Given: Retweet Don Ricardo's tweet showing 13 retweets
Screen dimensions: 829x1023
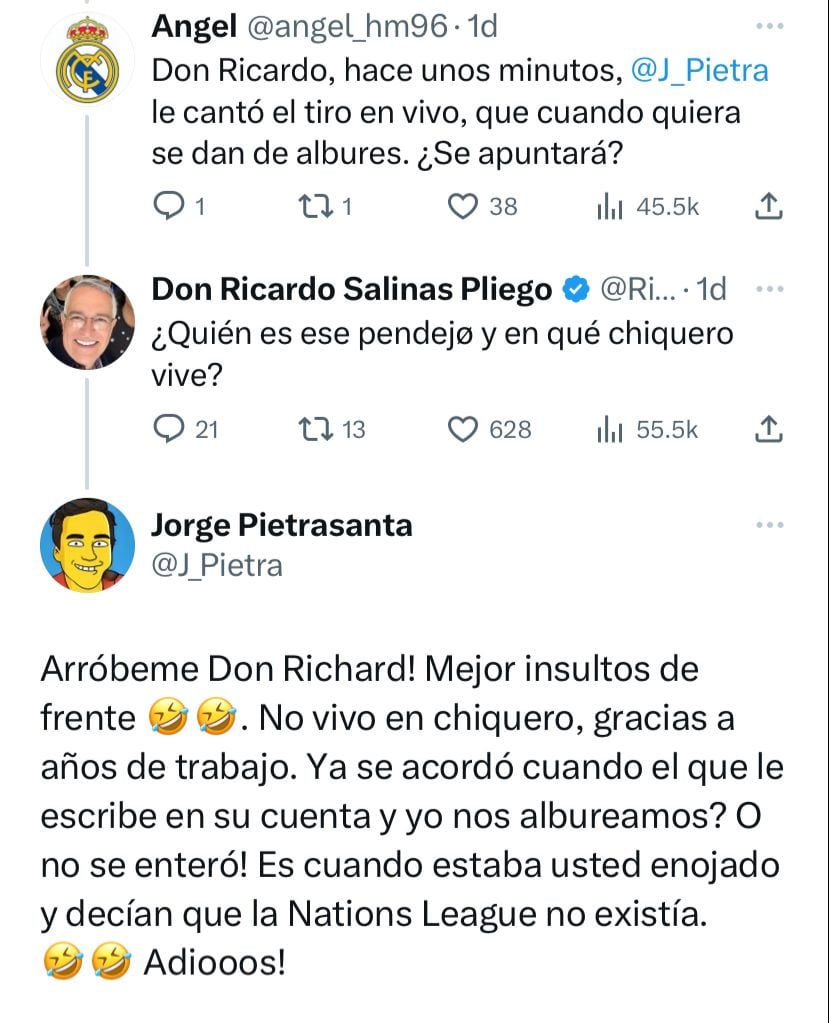Looking at the screenshot, I should (317, 430).
